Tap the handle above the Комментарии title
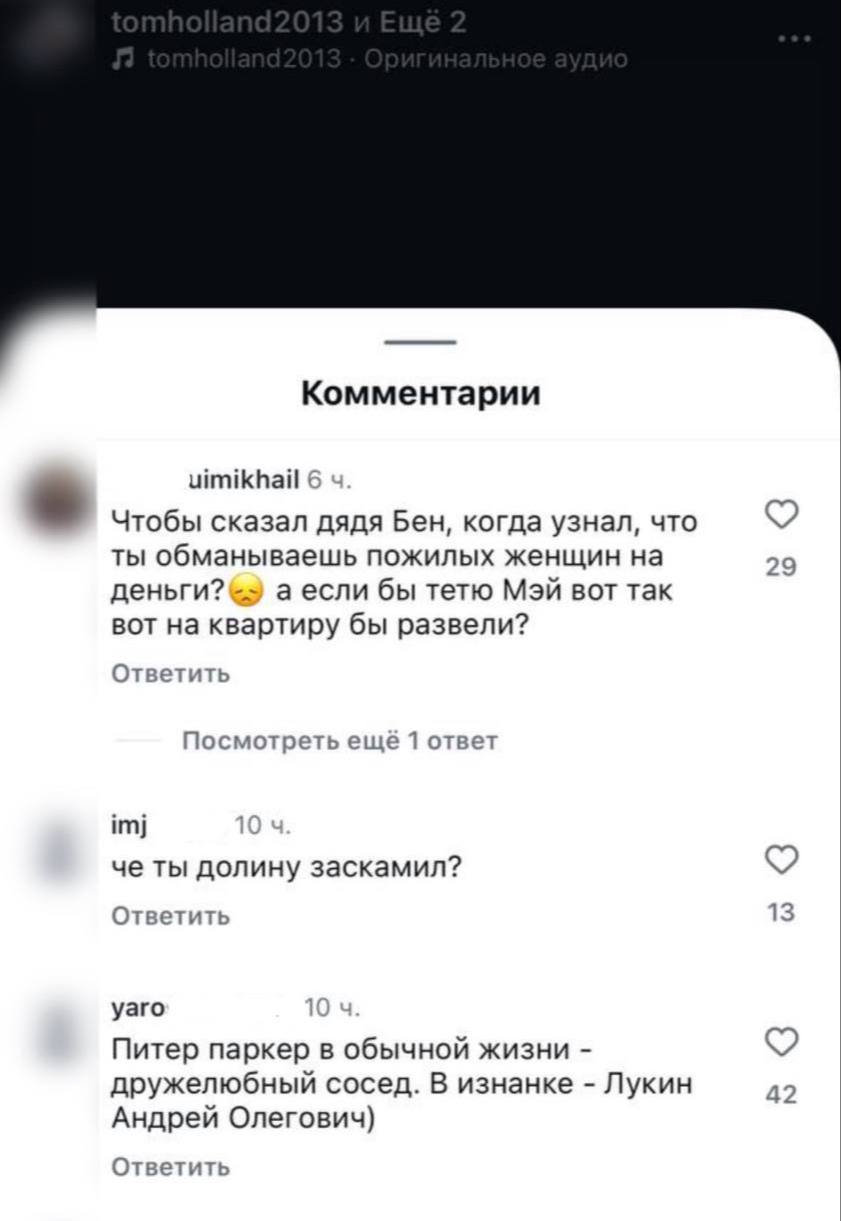The image size is (841, 1221). pos(420,343)
